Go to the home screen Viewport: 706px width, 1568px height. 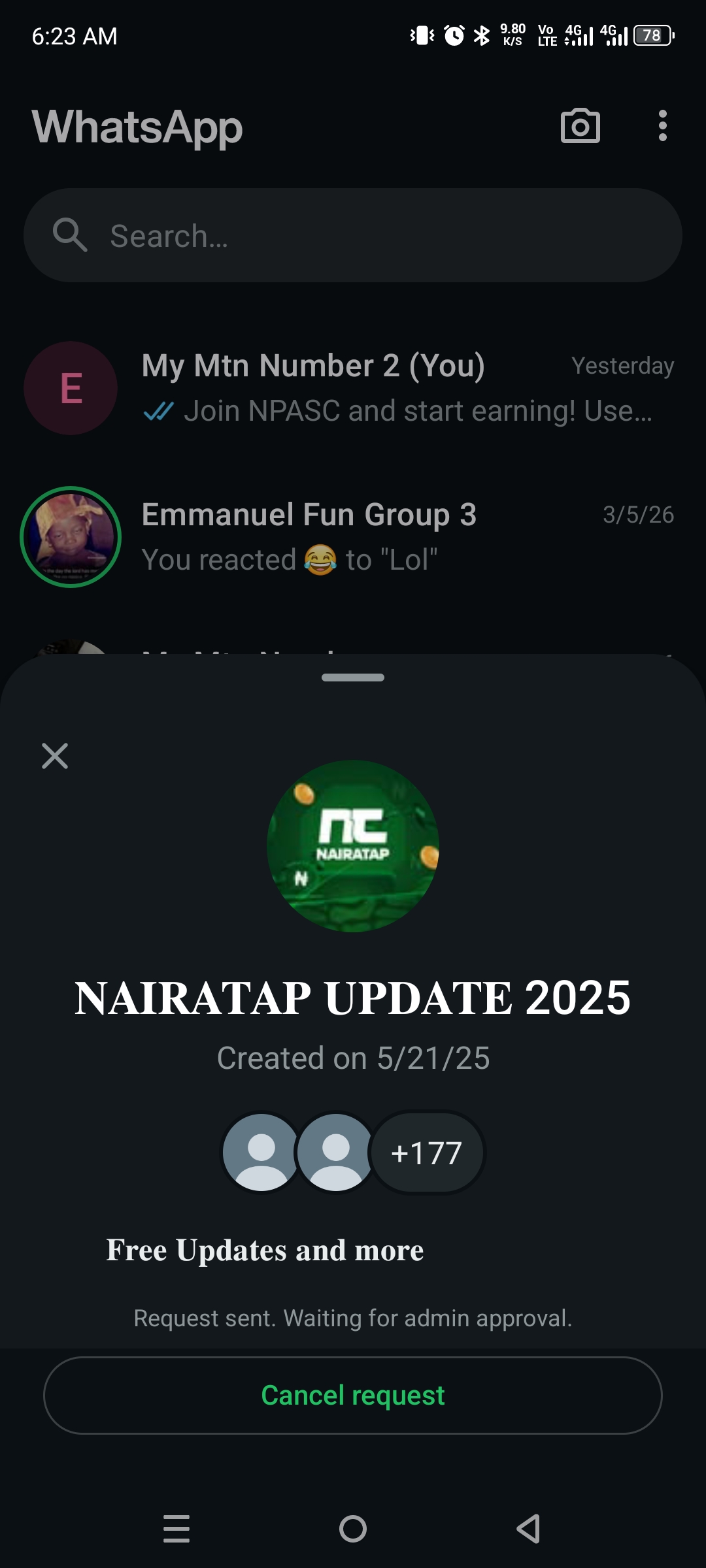click(x=353, y=1529)
